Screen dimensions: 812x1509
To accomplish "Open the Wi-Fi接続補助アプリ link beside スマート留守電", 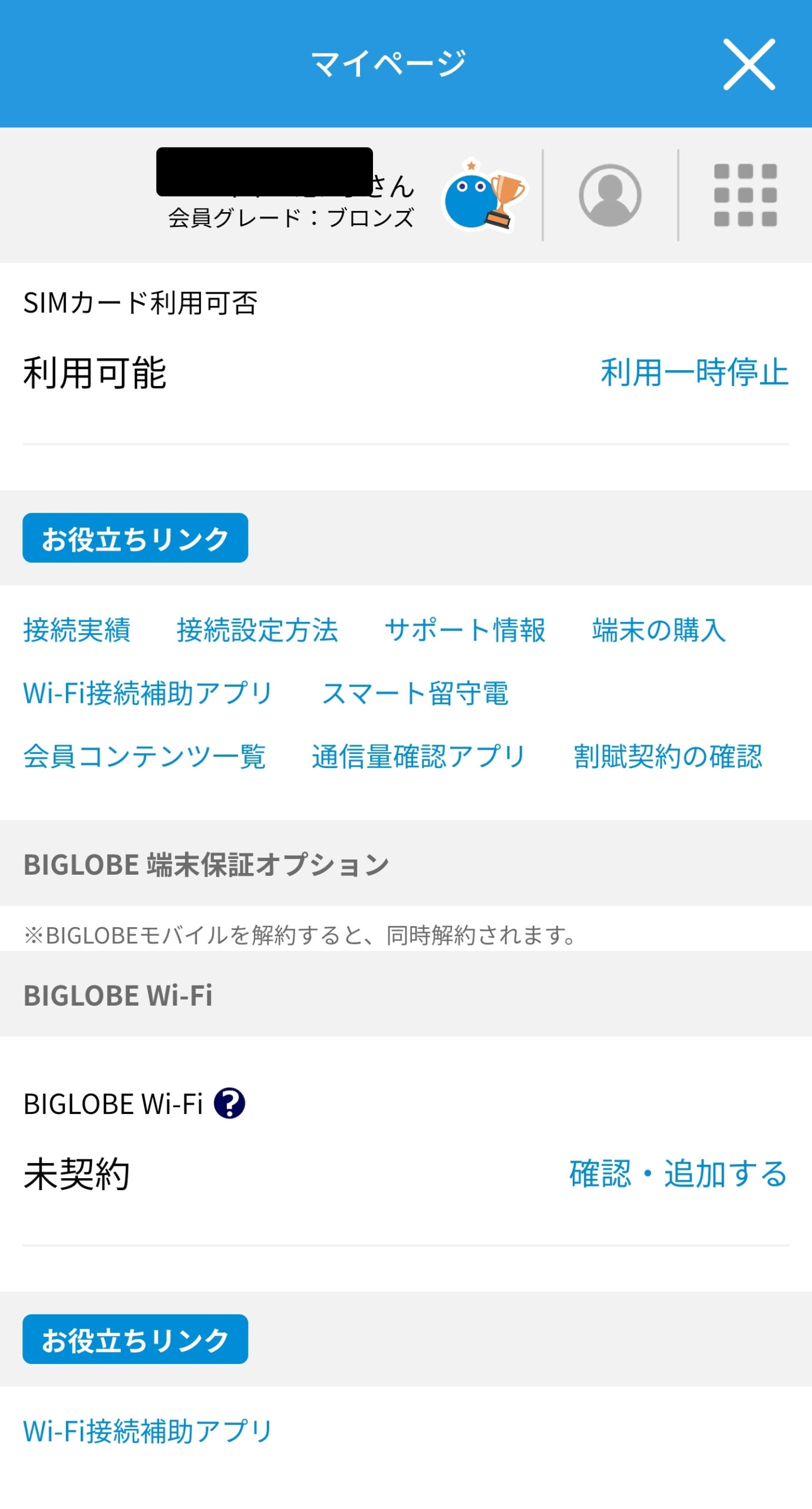I will click(148, 693).
